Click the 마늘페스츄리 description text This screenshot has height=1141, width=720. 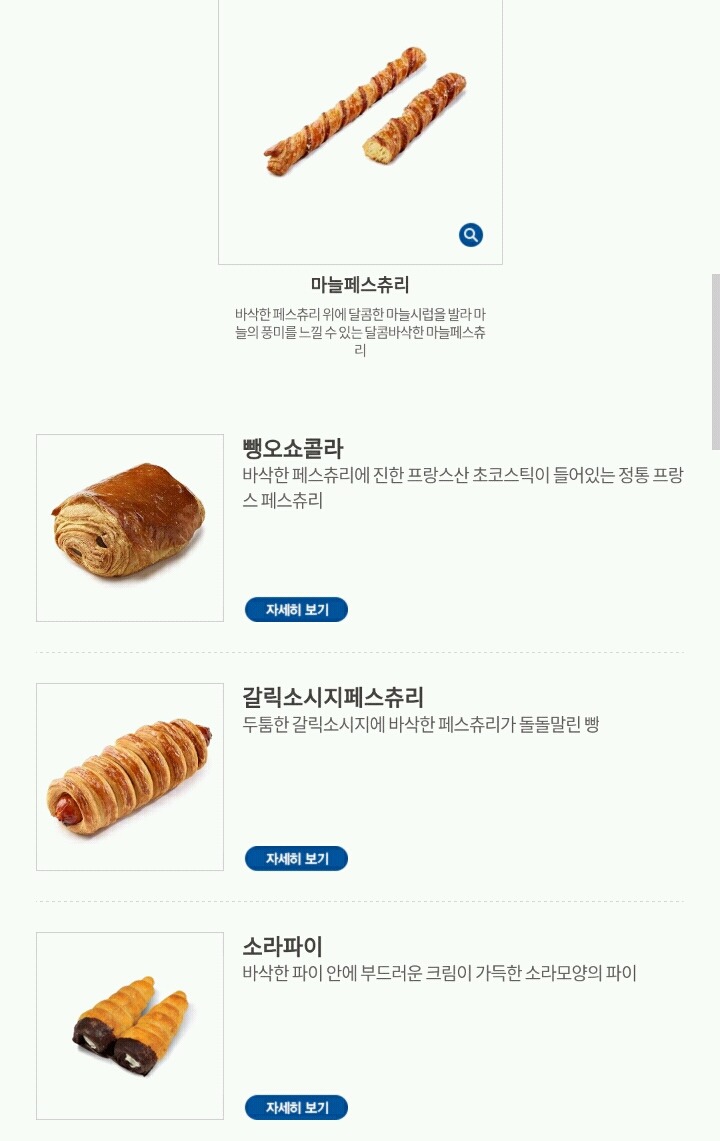359,330
